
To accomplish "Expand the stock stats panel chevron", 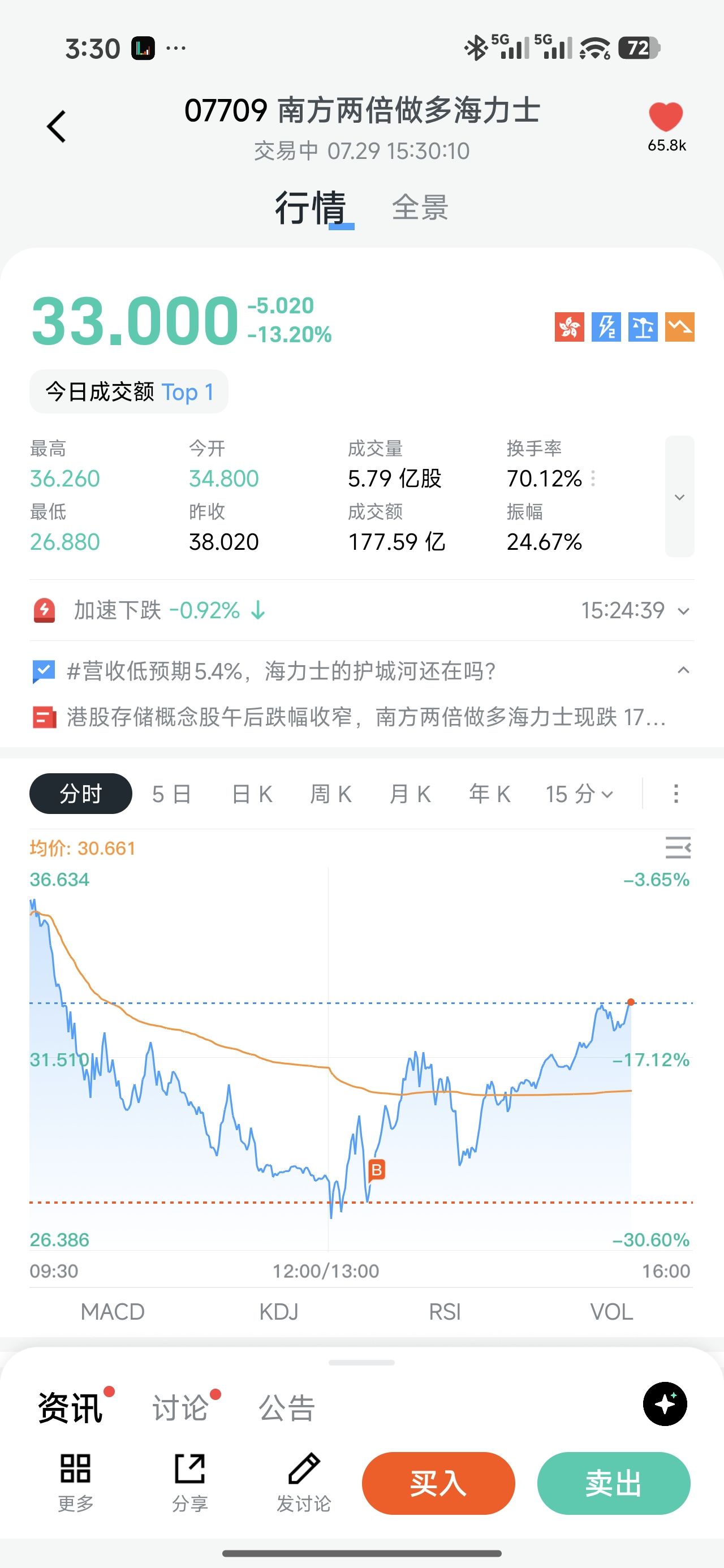I will pyautogui.click(x=679, y=497).
